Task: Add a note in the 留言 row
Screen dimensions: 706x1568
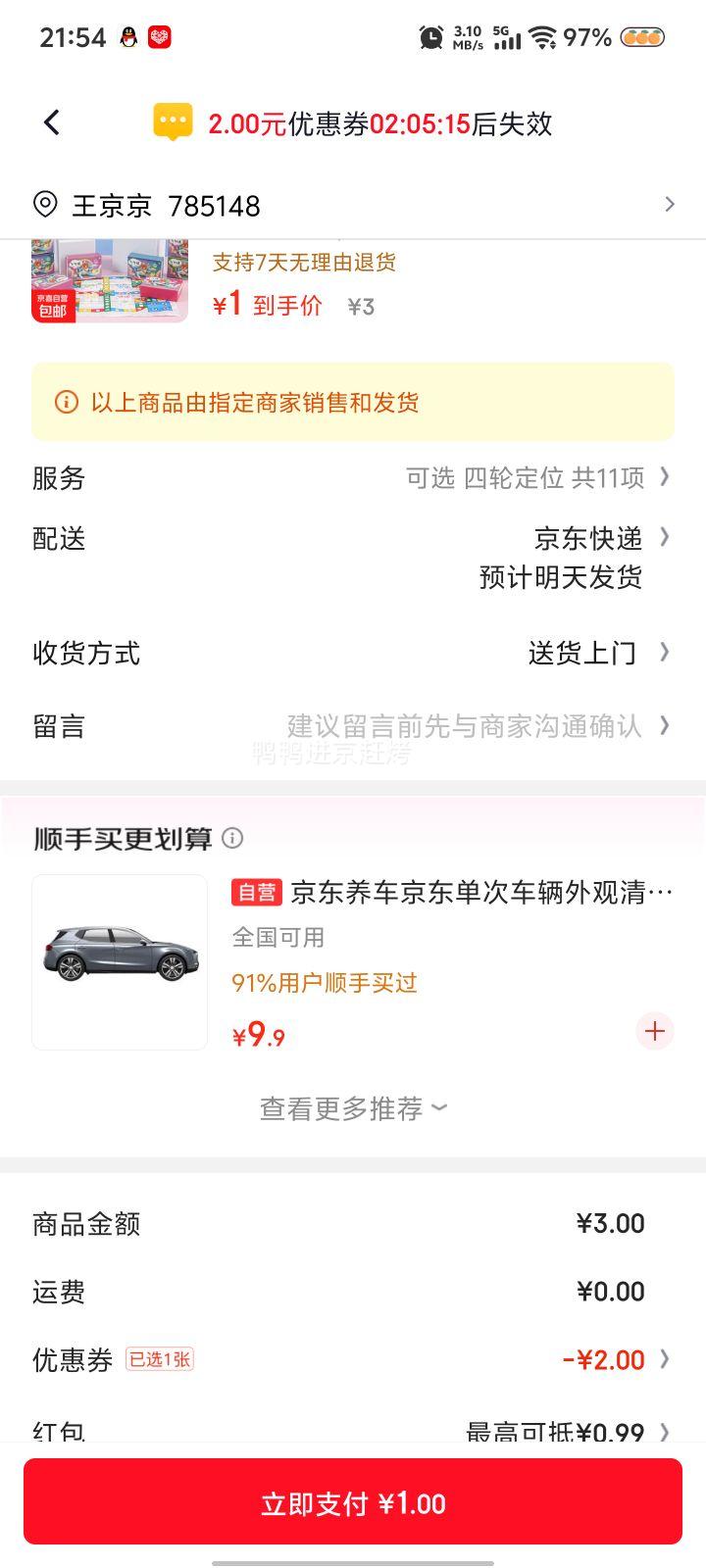Action: click(353, 726)
